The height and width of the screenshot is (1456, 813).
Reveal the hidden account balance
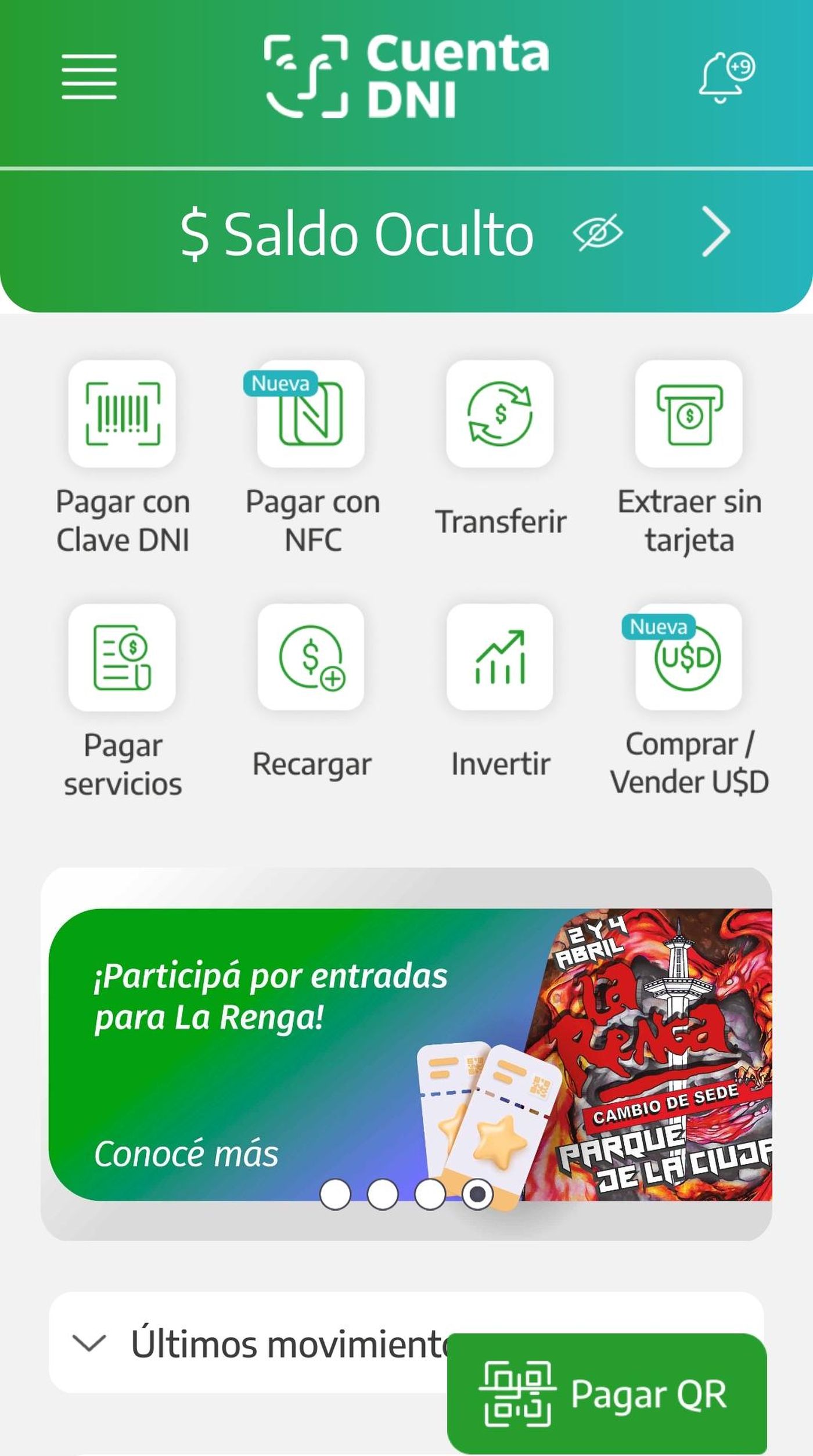(x=598, y=233)
